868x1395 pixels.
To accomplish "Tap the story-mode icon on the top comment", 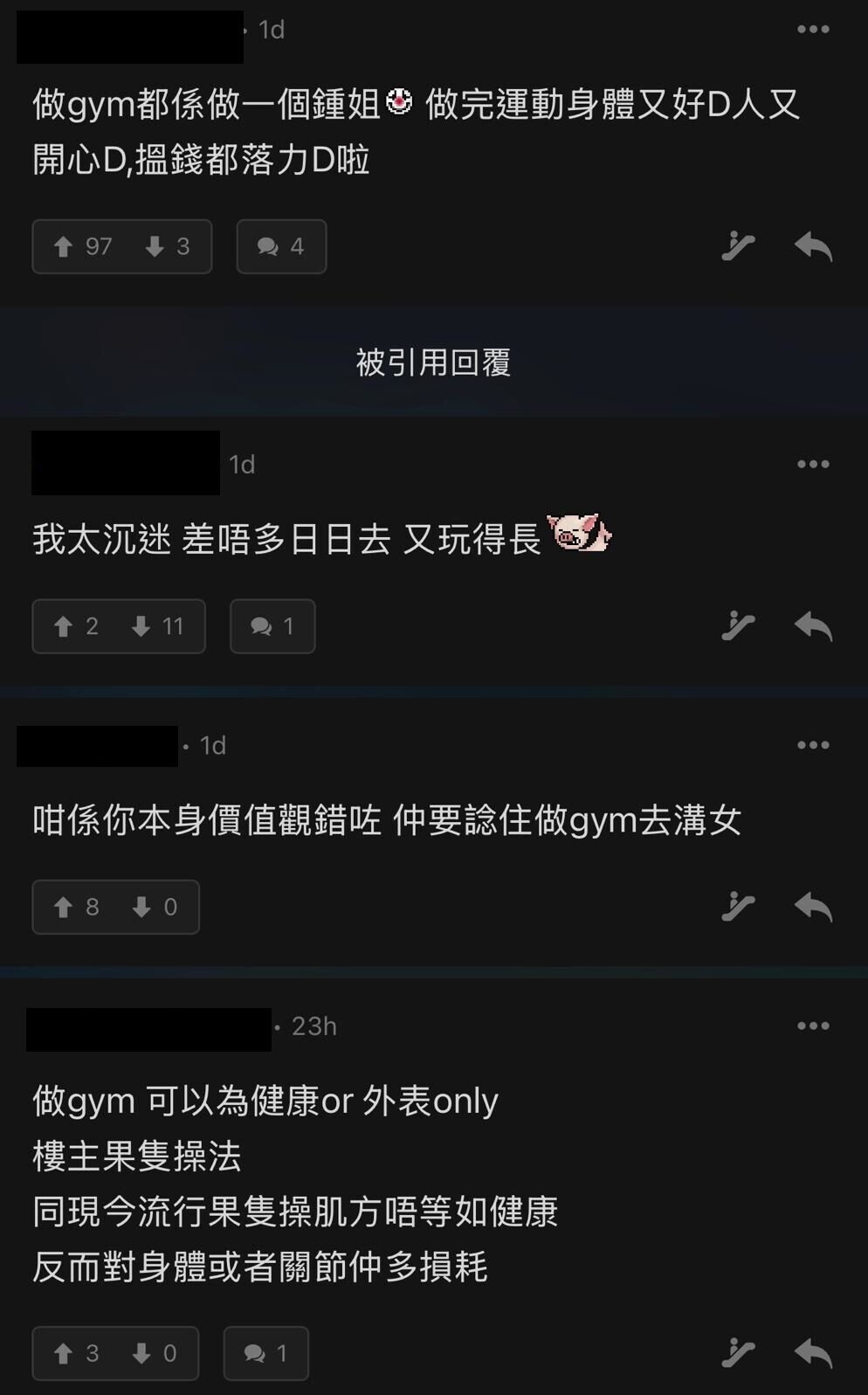I will [738, 247].
